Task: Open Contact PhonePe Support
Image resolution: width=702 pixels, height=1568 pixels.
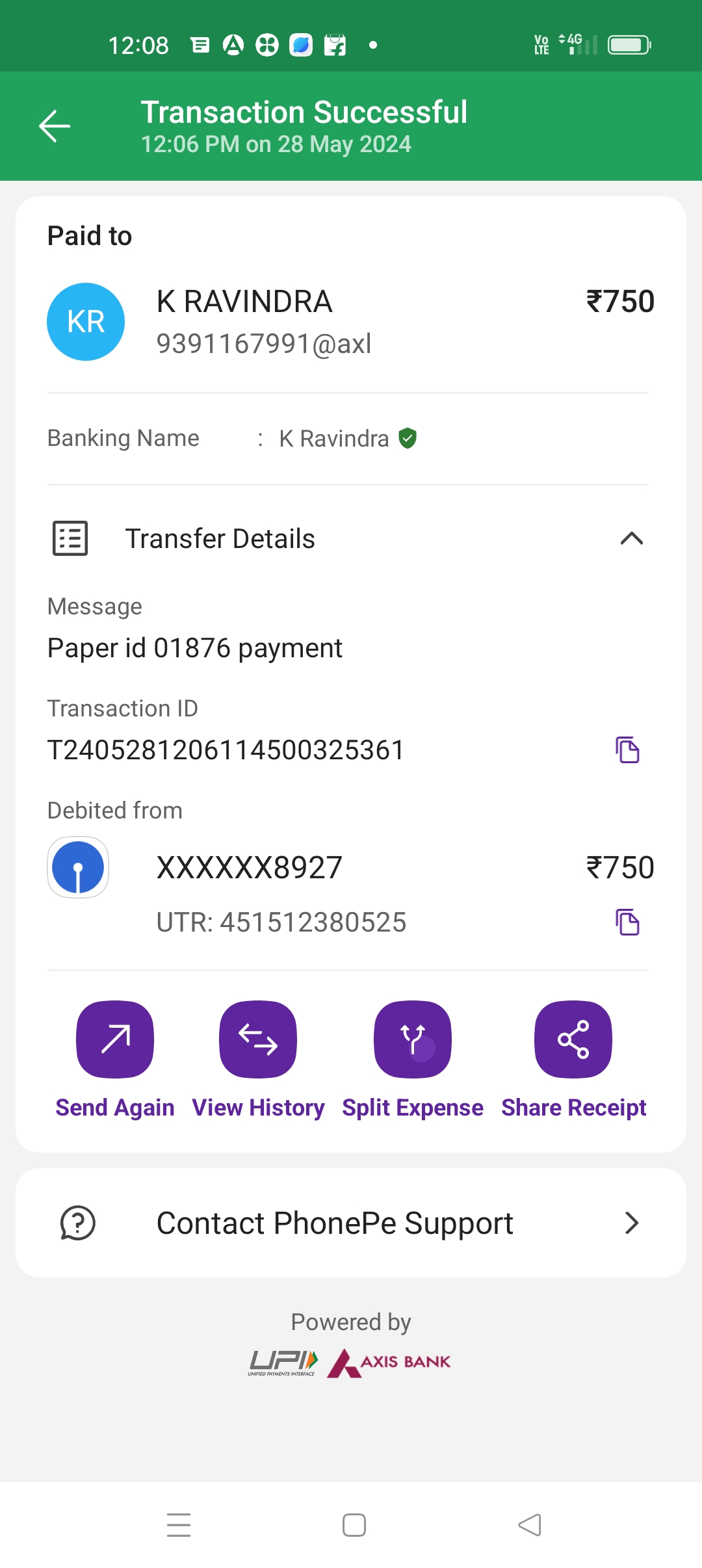Action: pyautogui.click(x=351, y=1223)
